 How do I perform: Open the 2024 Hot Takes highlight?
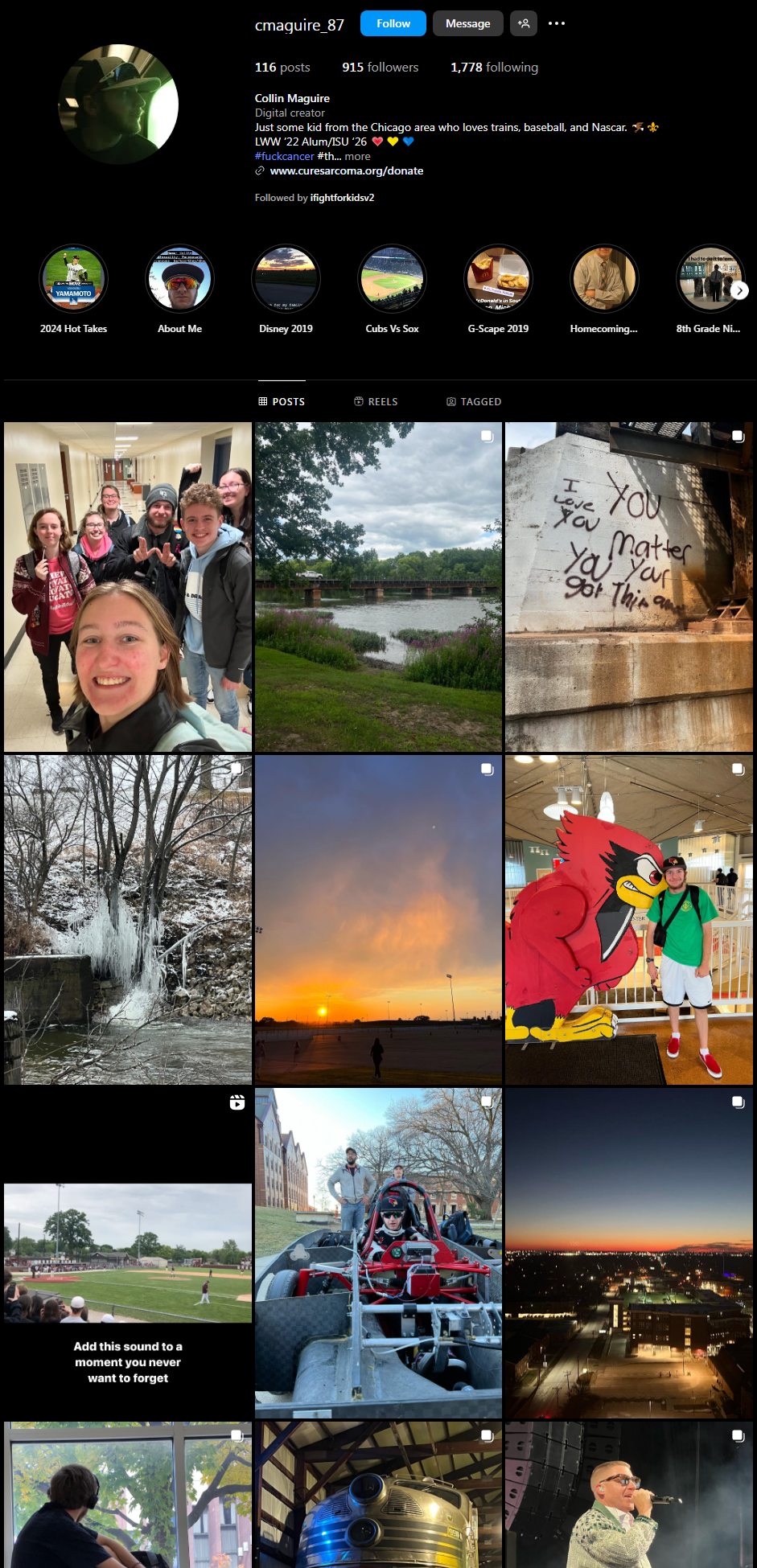pyautogui.click(x=74, y=279)
